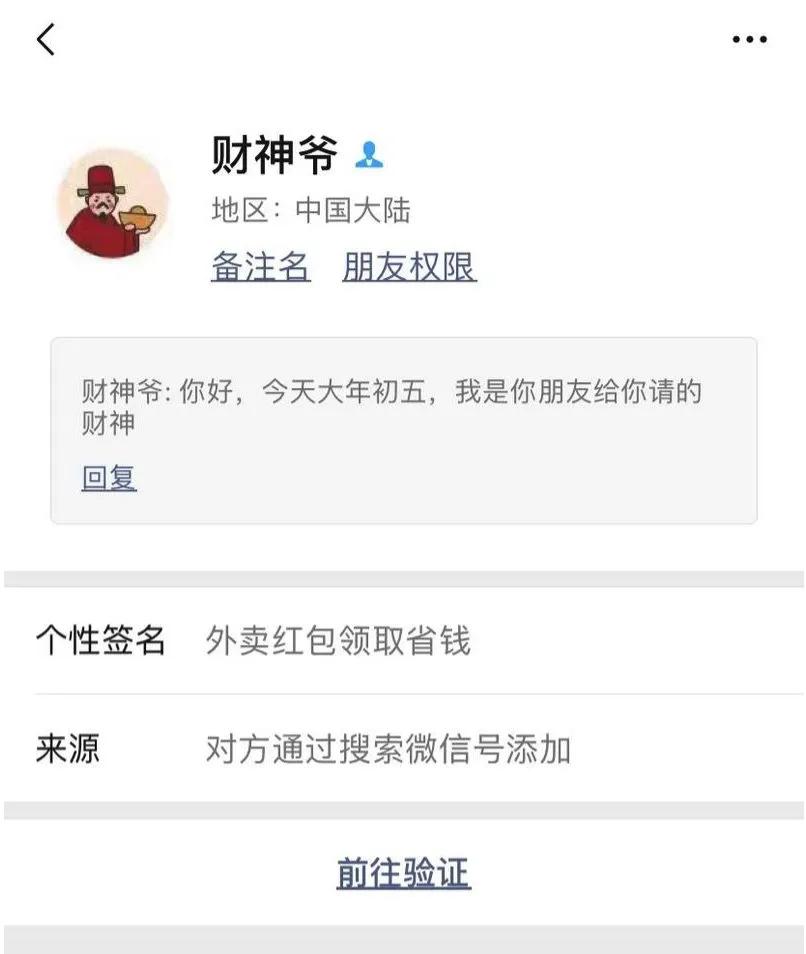806x954 pixels.
Task: Proceed with 前往验证
Action: pos(403,873)
